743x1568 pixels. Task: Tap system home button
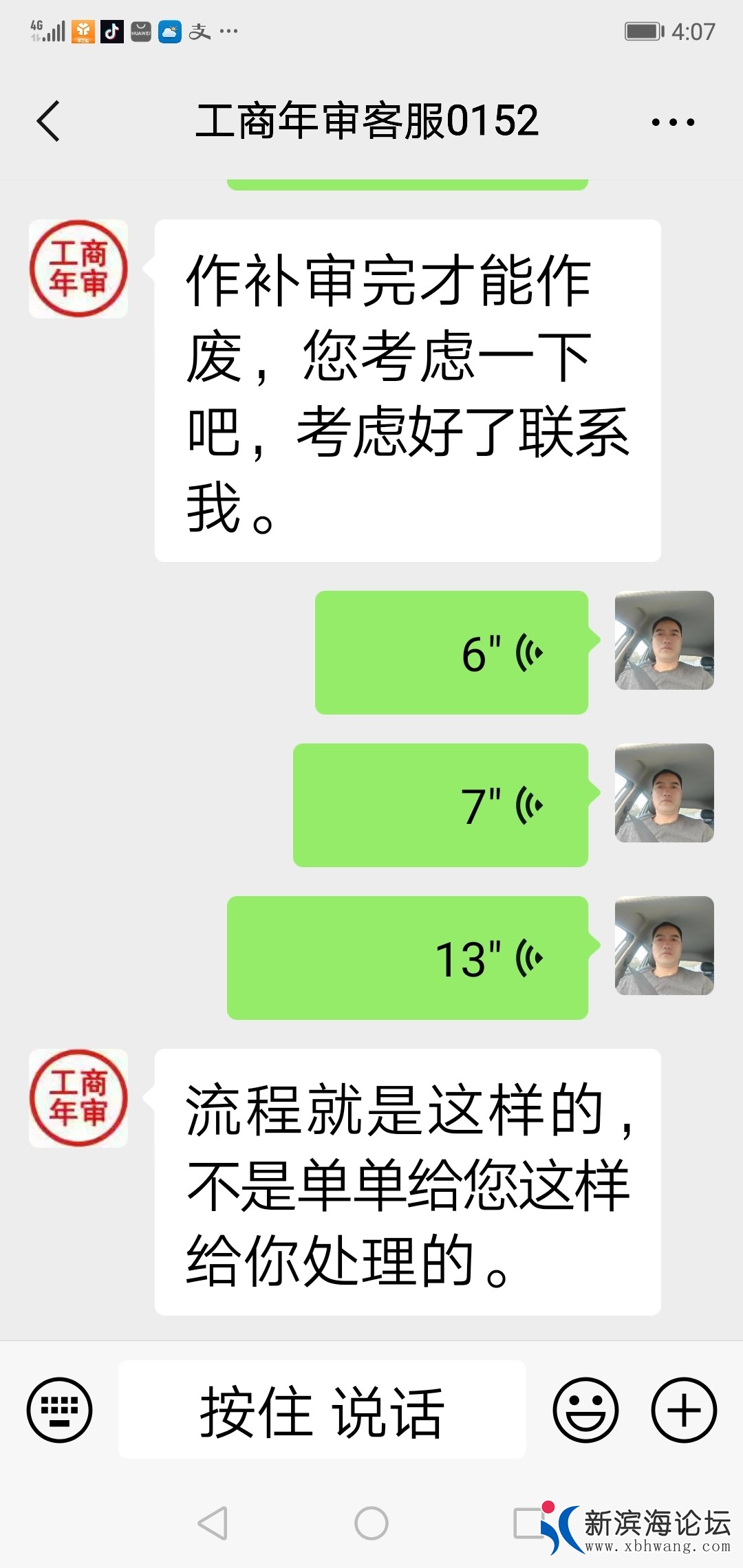(x=371, y=1523)
